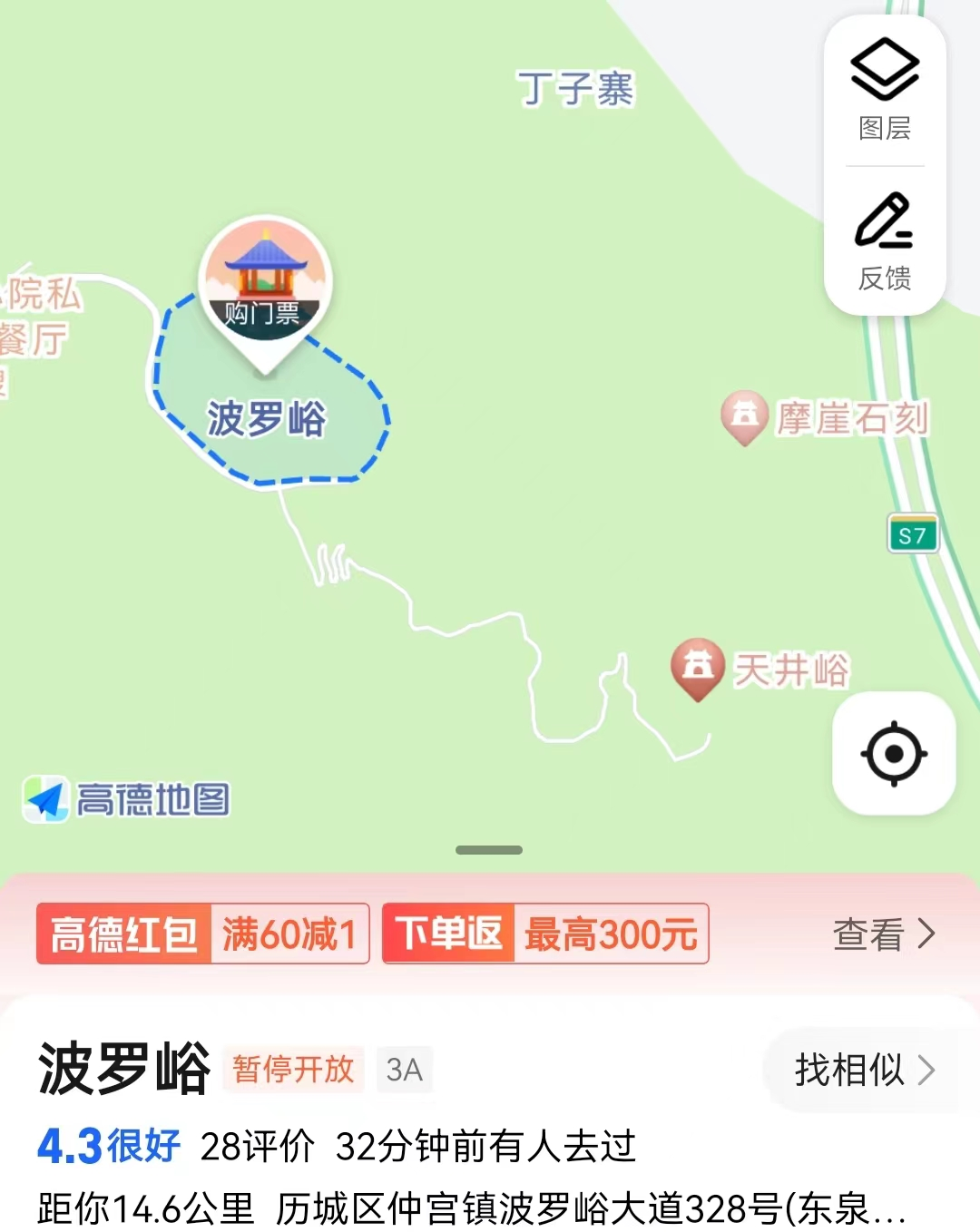Select the 天井峪 map marker
This screenshot has width=980, height=1232.
(698, 667)
